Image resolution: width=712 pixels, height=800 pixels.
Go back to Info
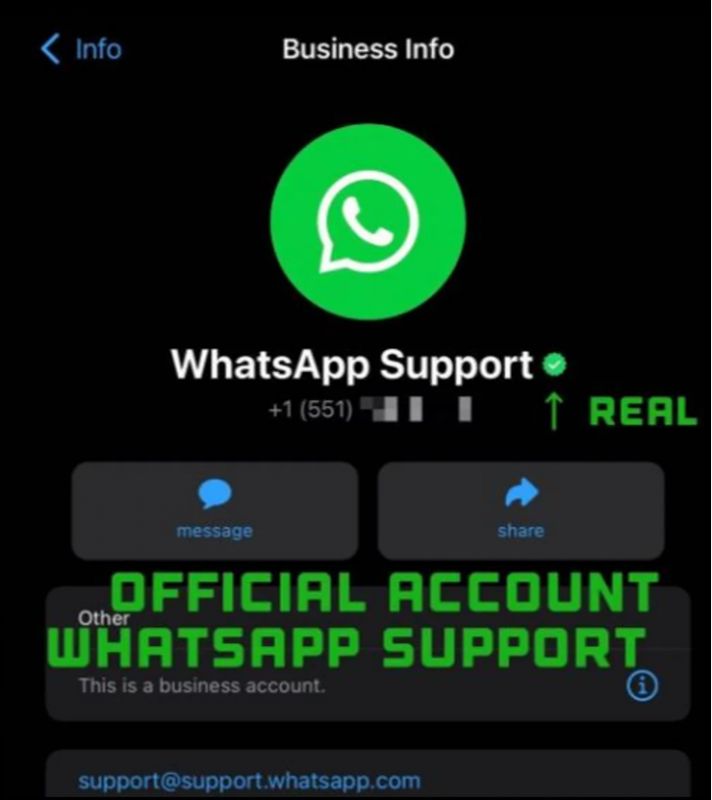coord(80,48)
